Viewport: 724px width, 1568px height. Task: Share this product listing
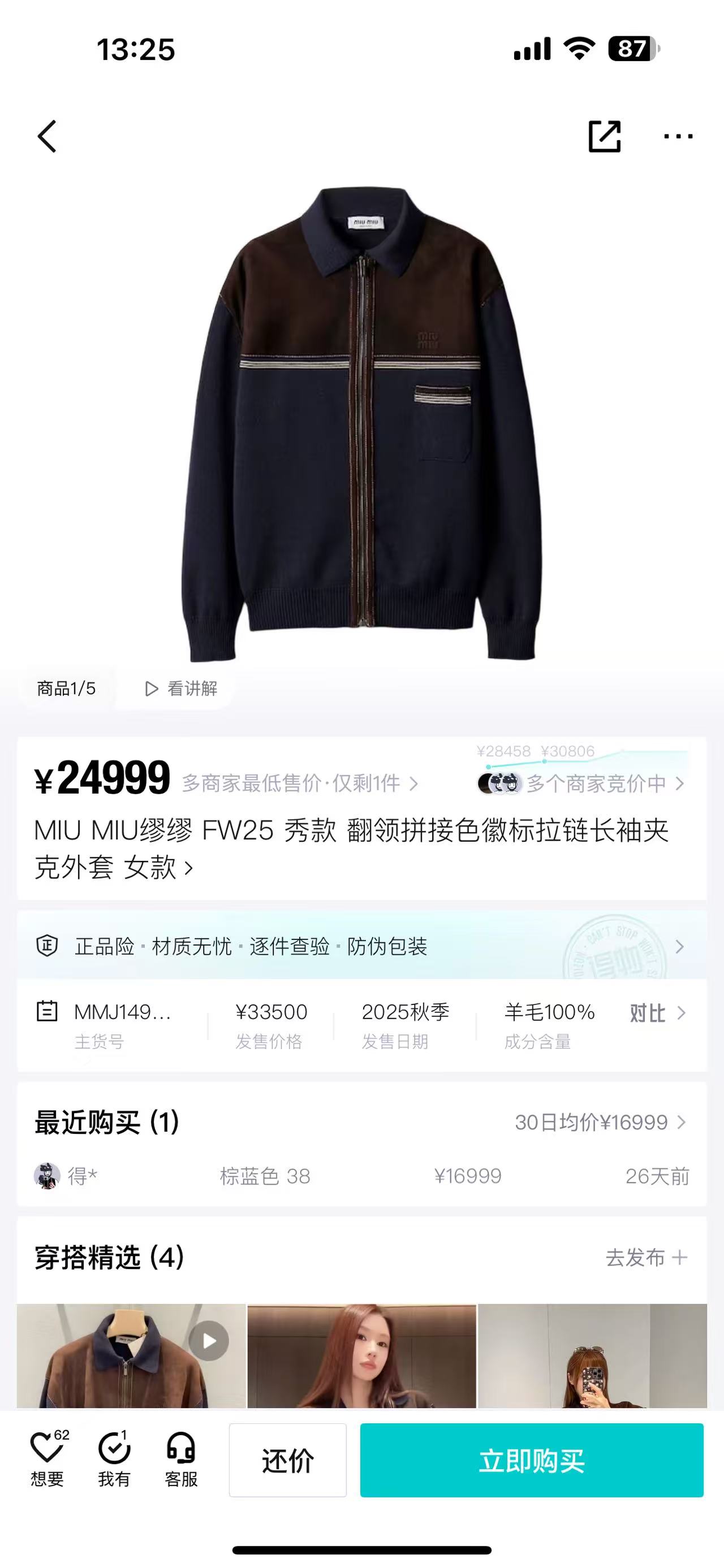pyautogui.click(x=604, y=136)
